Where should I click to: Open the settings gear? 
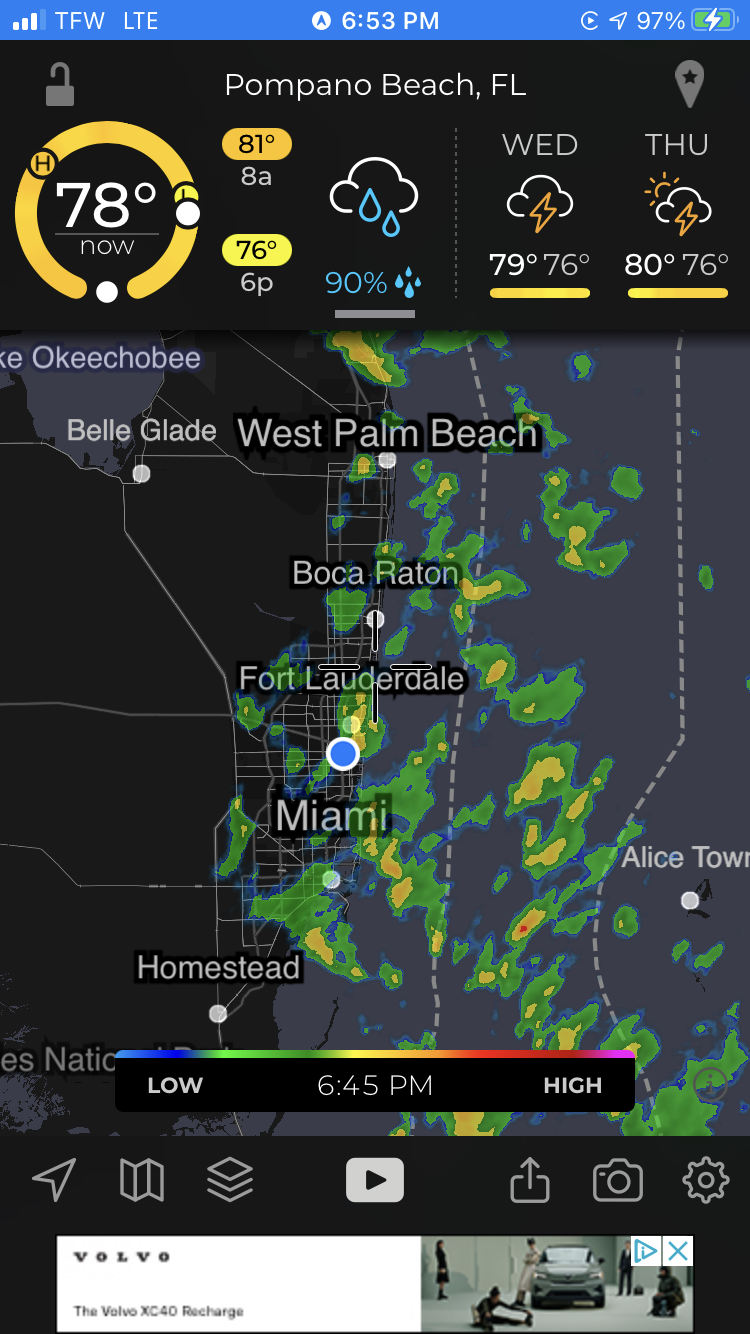(706, 1181)
